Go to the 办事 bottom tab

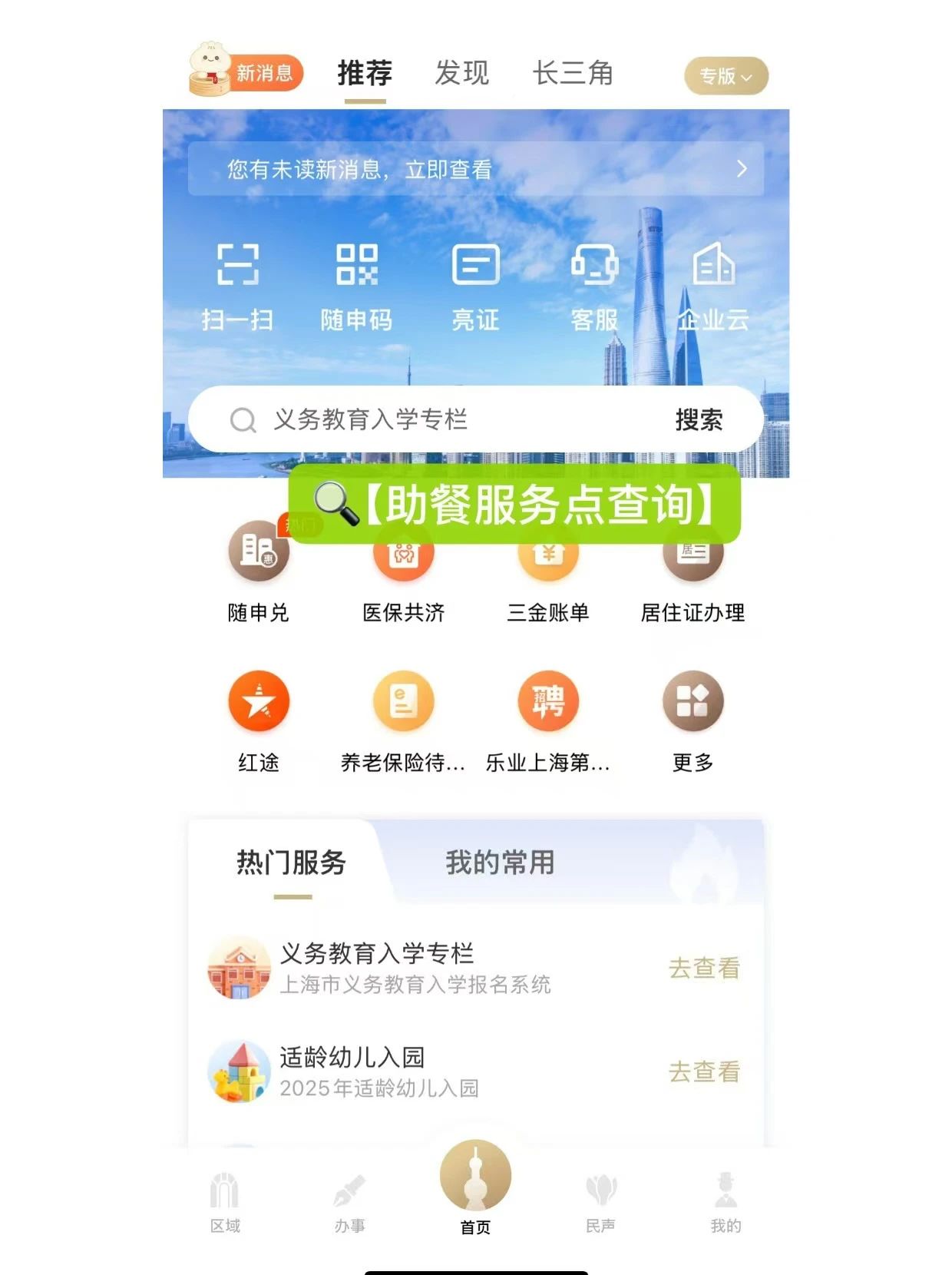pyautogui.click(x=350, y=1202)
